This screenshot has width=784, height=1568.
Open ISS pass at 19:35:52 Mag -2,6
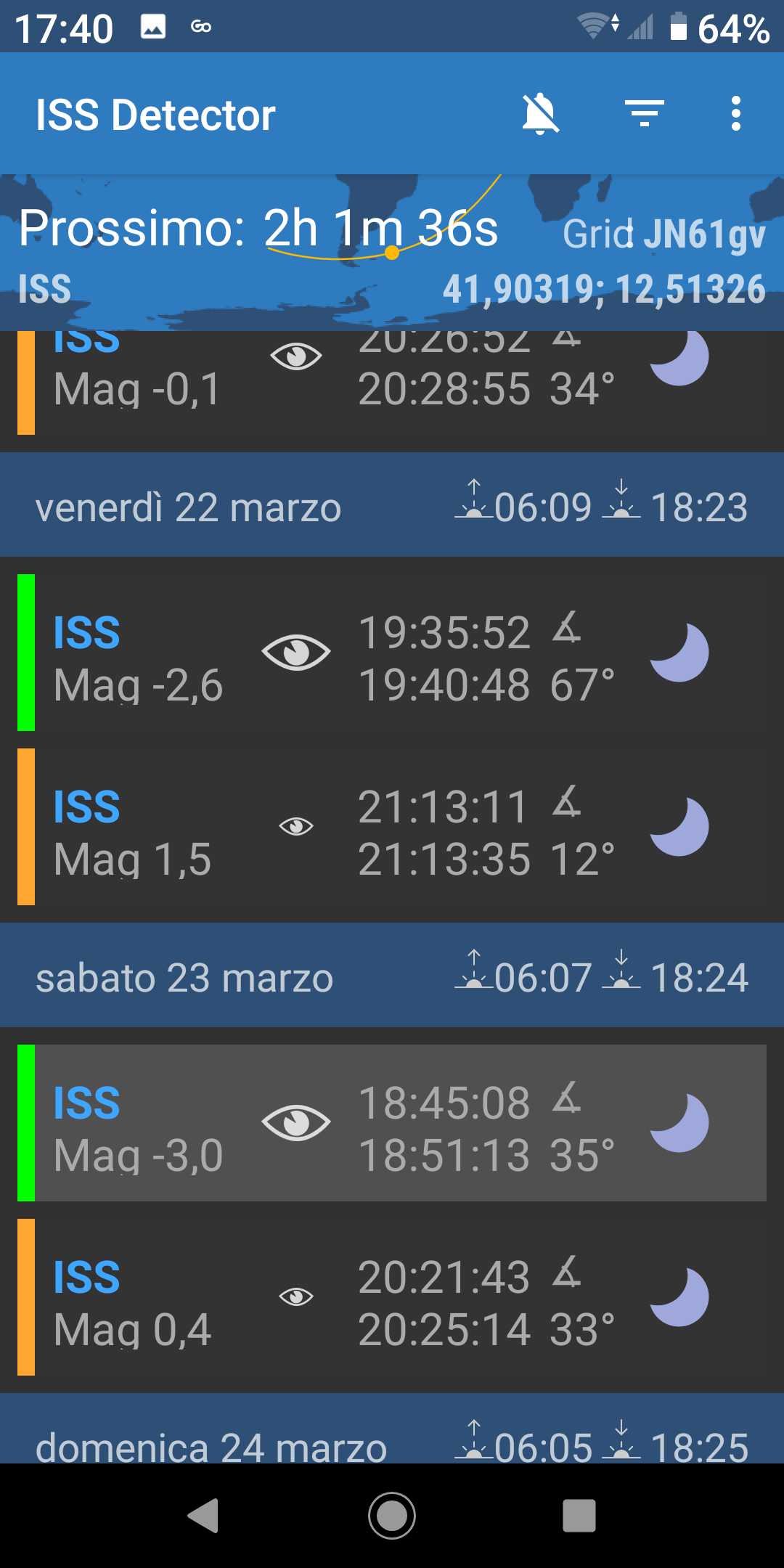click(x=392, y=653)
